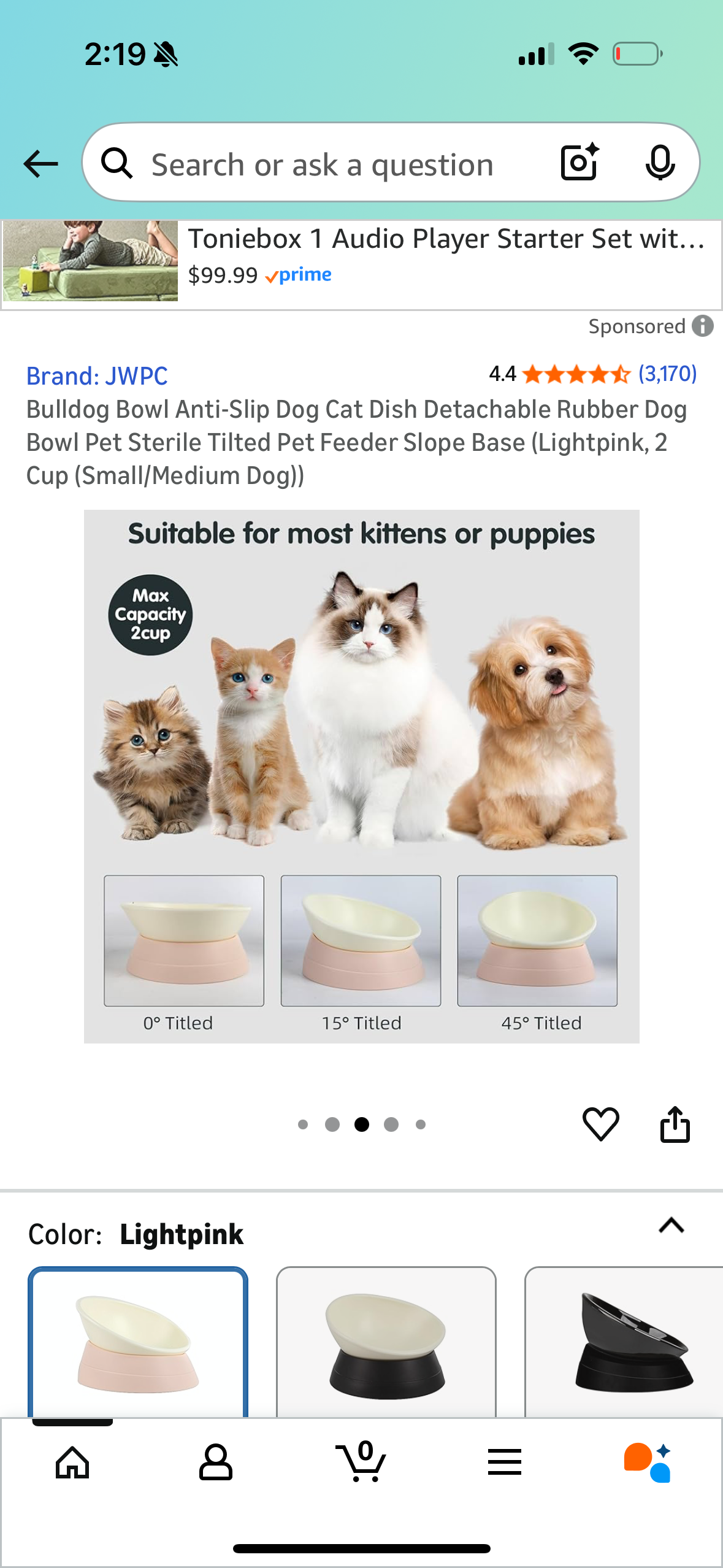Collapse the Color options section
Viewport: 723px width, 1568px height.
671,1226
